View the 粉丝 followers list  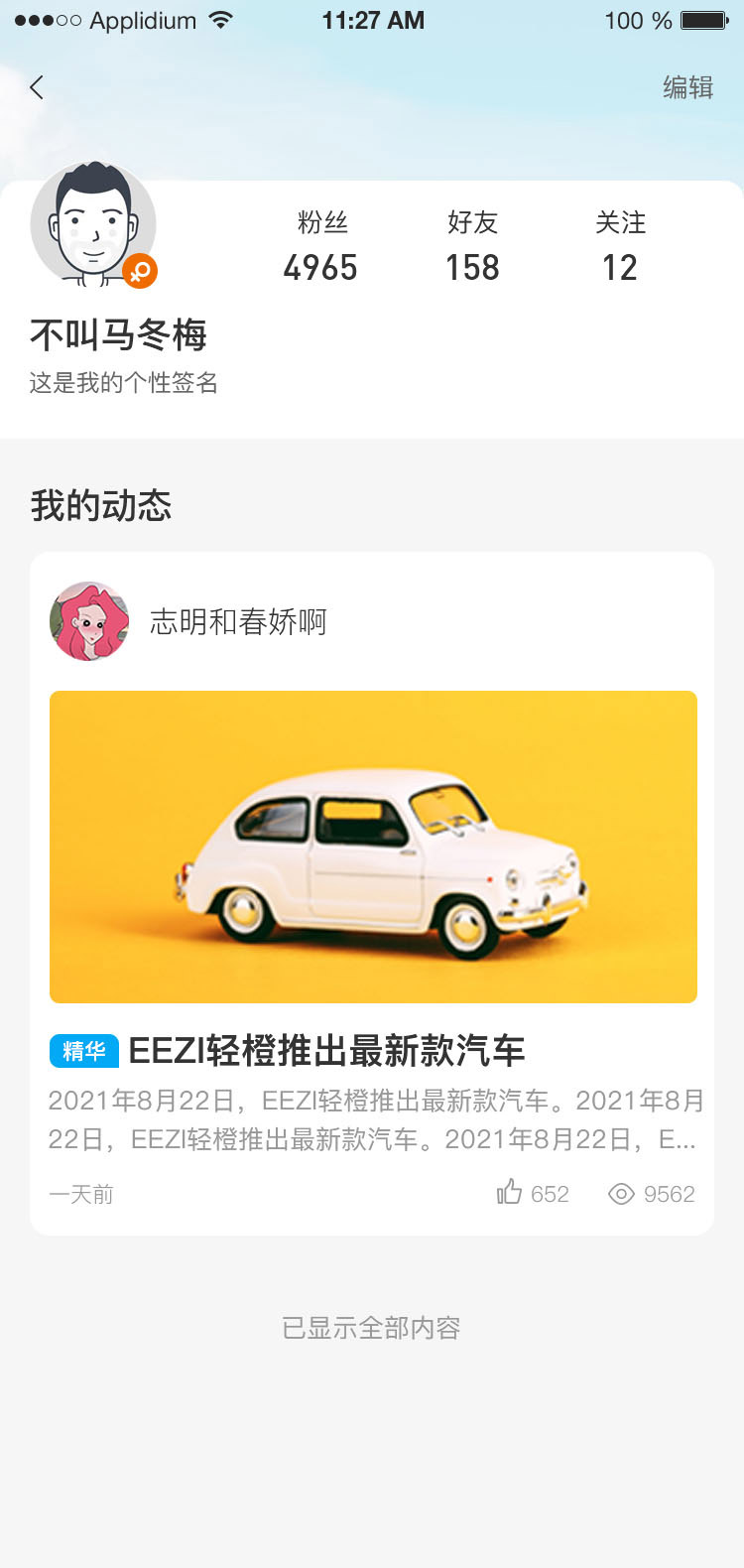[321, 246]
